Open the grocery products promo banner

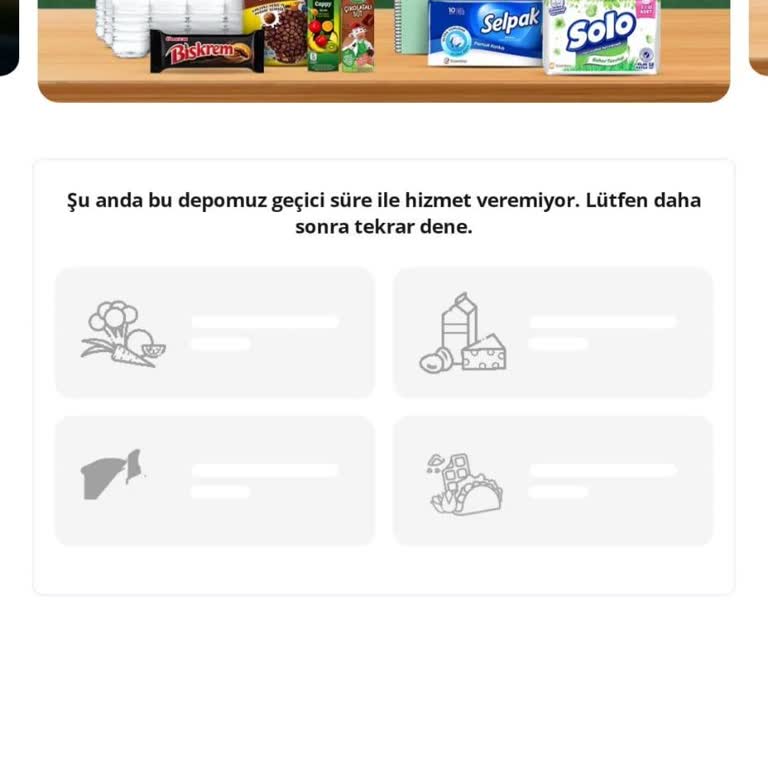[x=384, y=47]
